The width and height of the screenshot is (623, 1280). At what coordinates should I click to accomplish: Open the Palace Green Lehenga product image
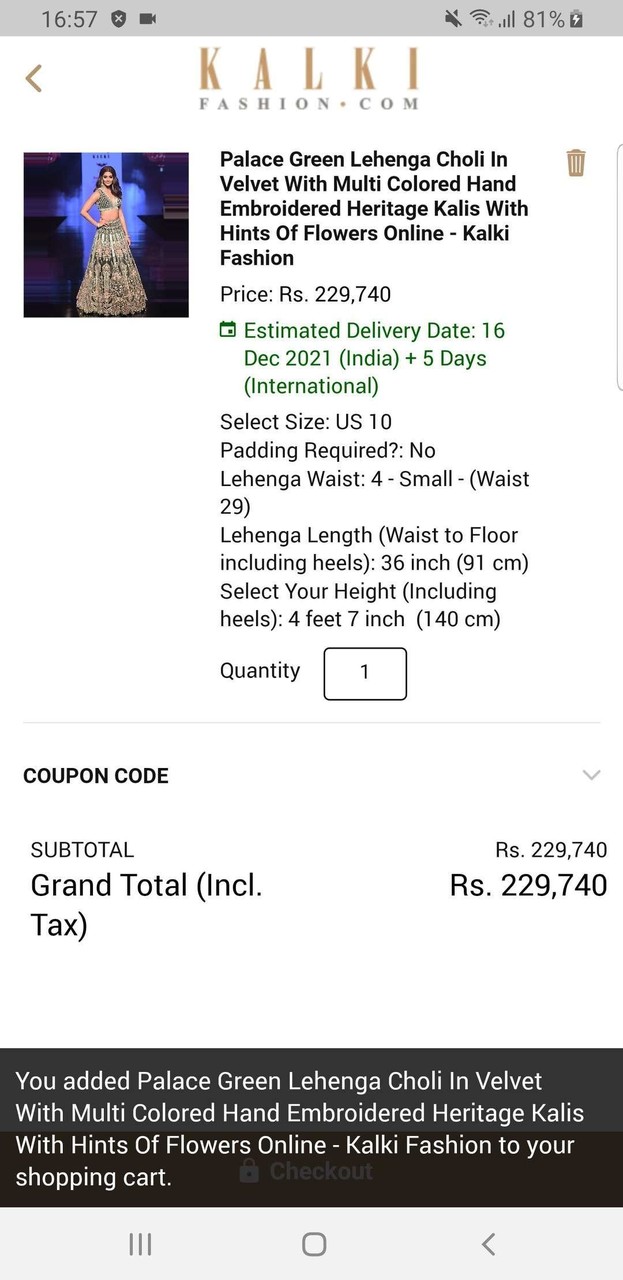106,235
